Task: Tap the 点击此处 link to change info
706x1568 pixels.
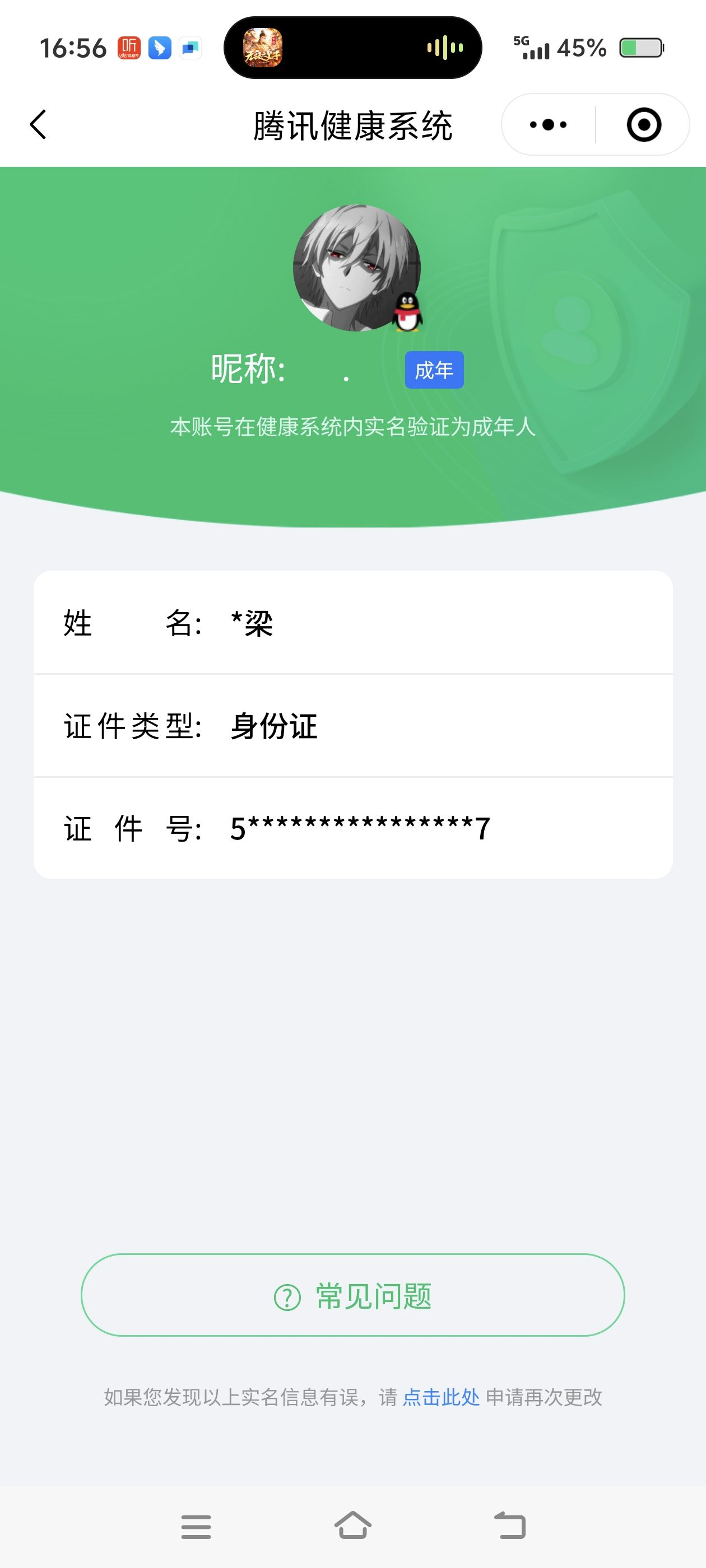Action: pyautogui.click(x=441, y=1397)
